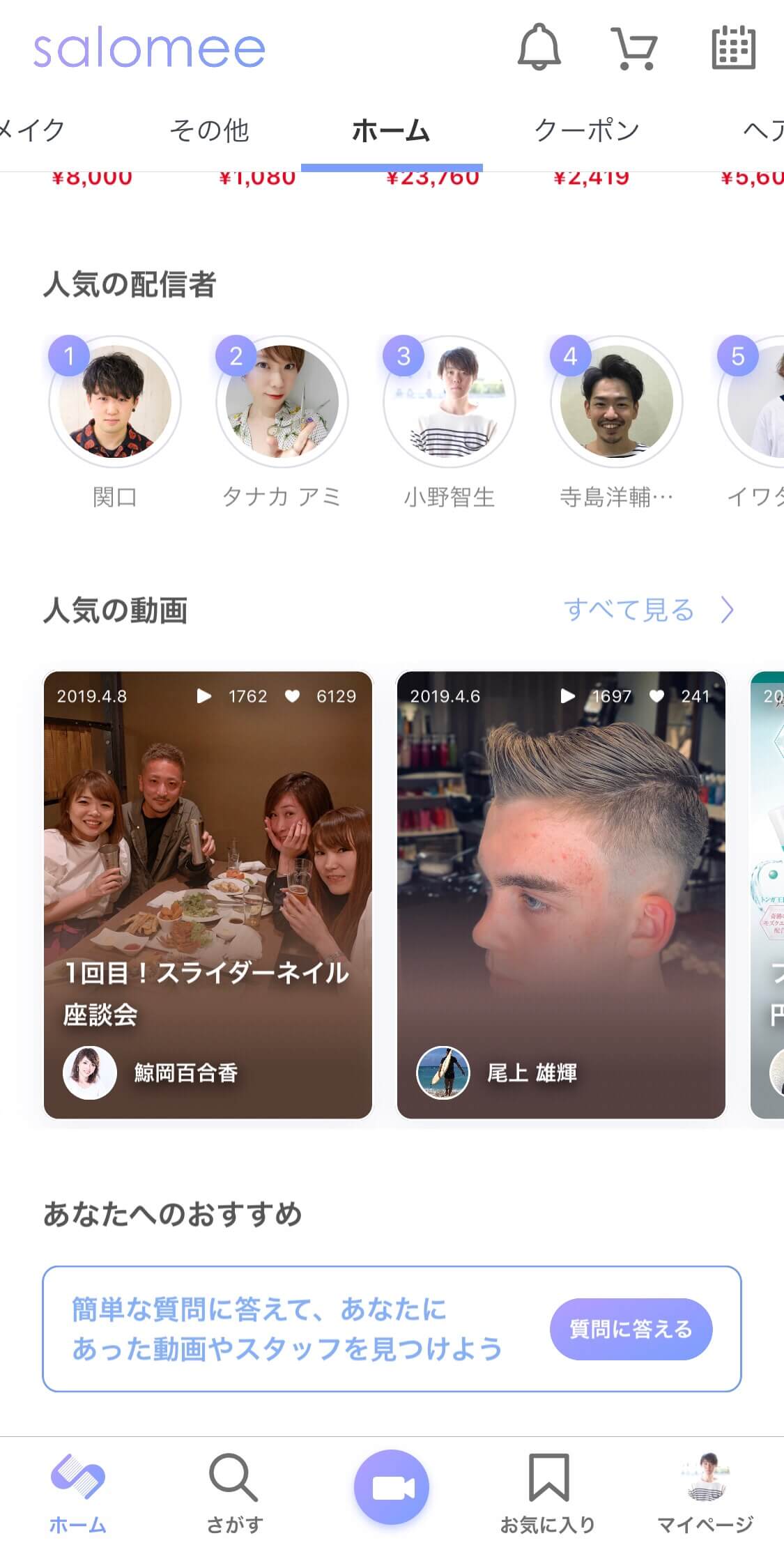Viewport: 784px width, 1568px height.
Task: Play the video by 尾上 雄輝
Action: 561,895
